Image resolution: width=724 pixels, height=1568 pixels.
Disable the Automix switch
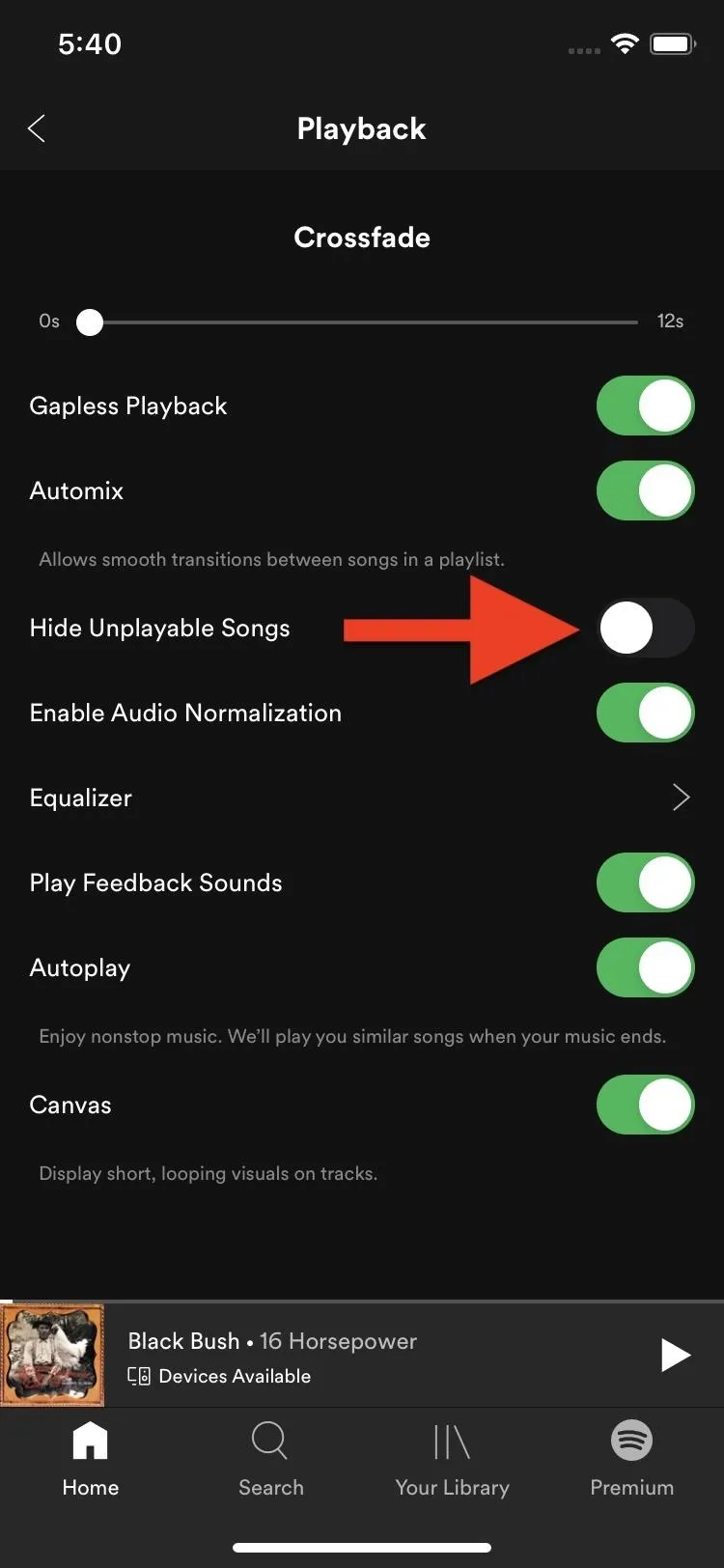tap(646, 490)
